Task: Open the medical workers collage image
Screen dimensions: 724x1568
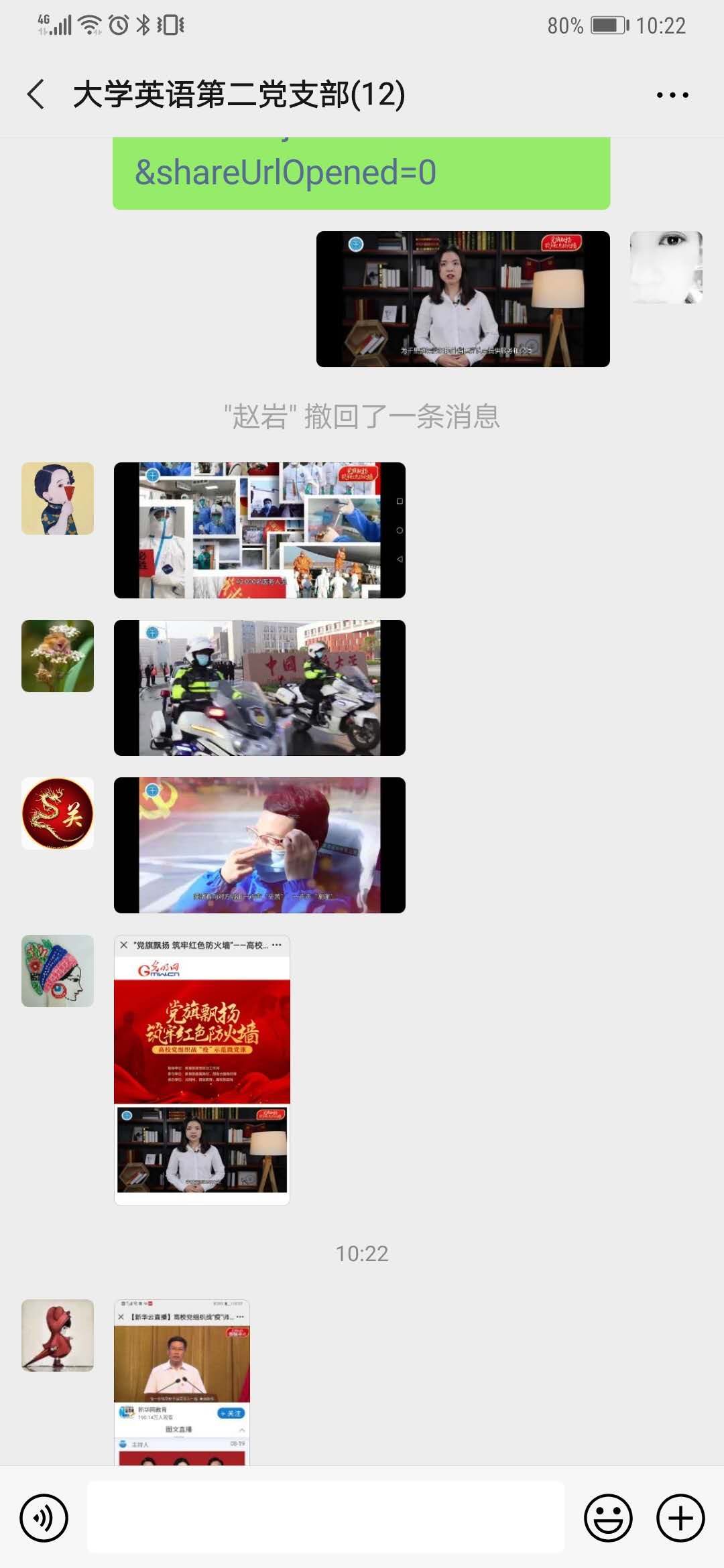Action: (x=259, y=530)
